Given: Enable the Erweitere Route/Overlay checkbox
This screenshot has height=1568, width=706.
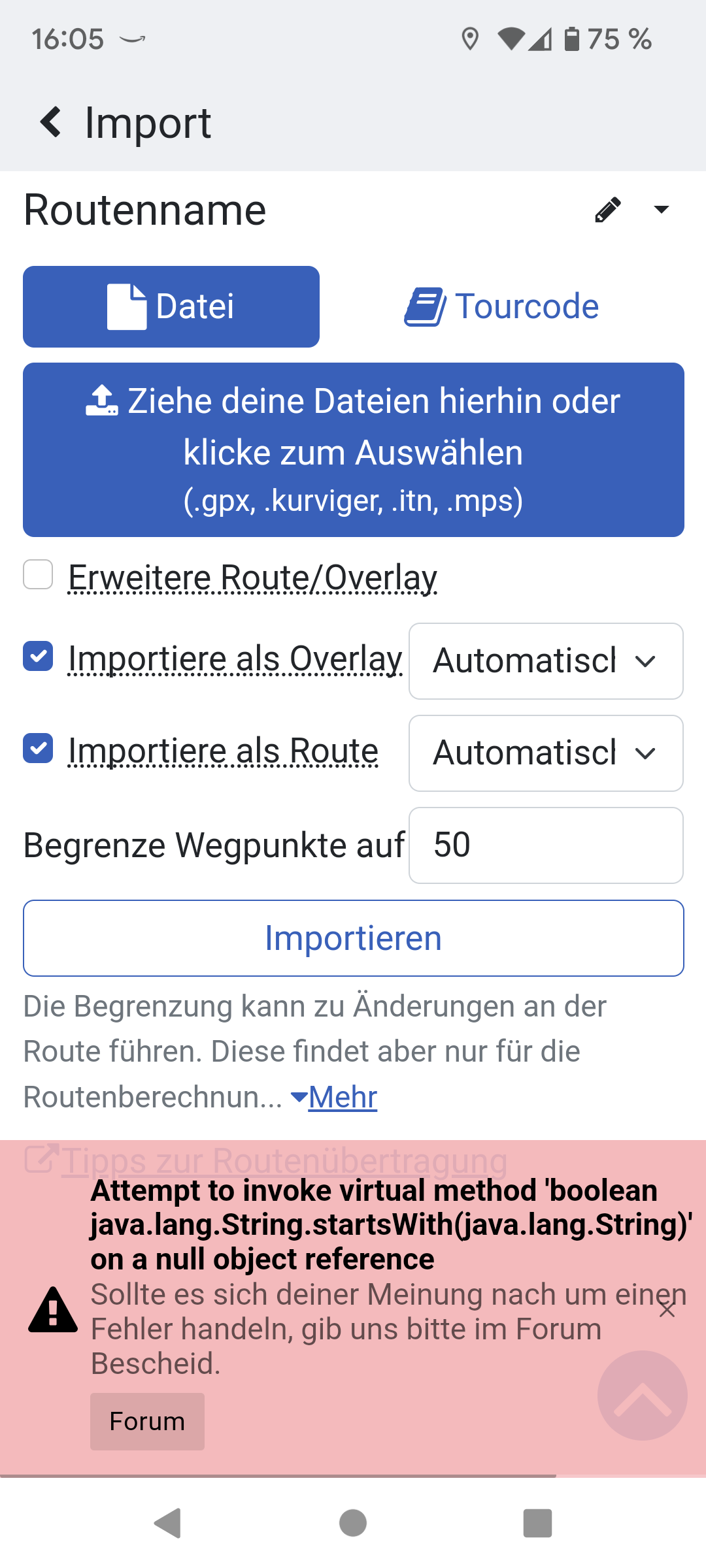Looking at the screenshot, I should pos(38,575).
